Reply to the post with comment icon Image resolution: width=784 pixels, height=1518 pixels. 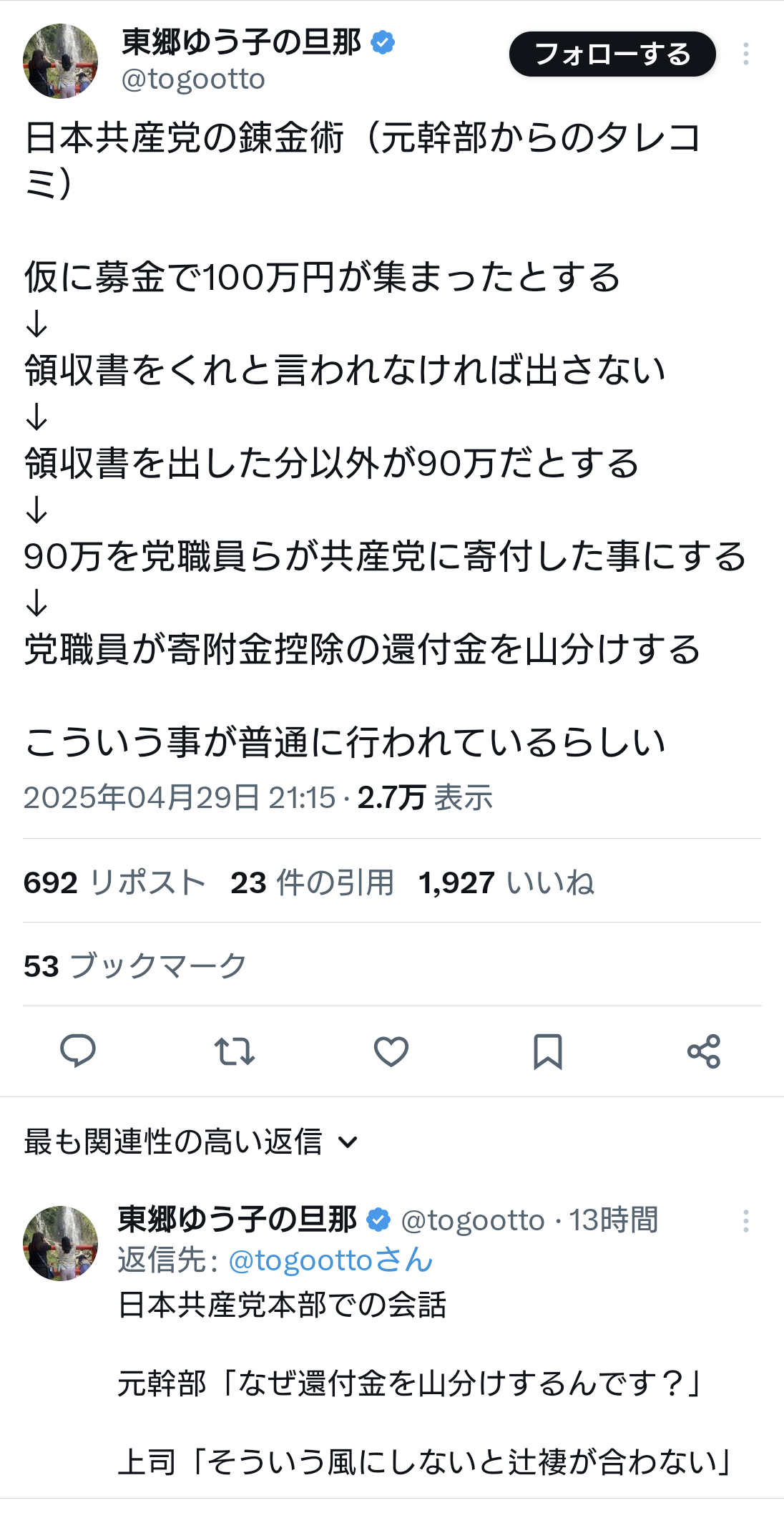click(78, 1051)
